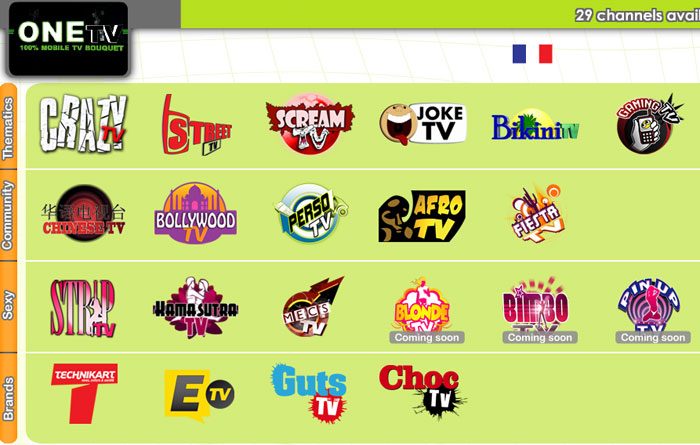Open the Chinese TV channel

84,213
